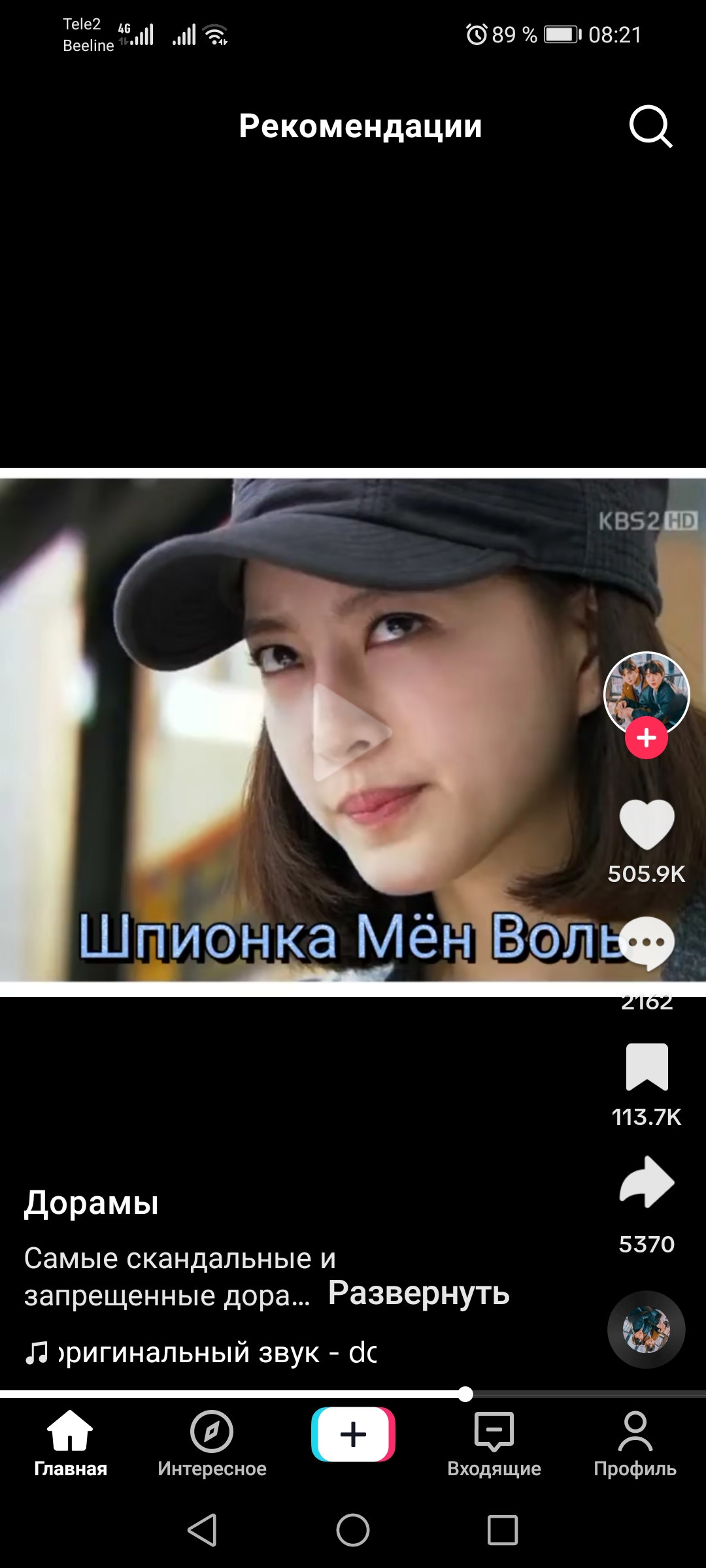Expand the description with Развернуть
The width and height of the screenshot is (706, 1568).
pos(418,1292)
